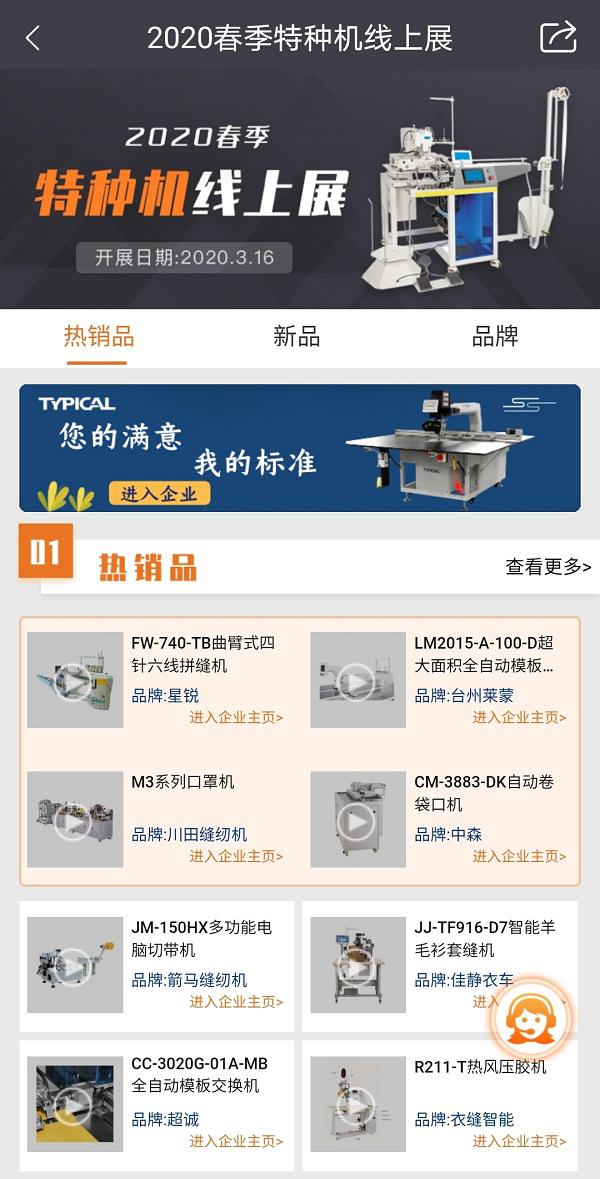Go back using the top-left arrow
The image size is (600, 1179).
pos(33,38)
